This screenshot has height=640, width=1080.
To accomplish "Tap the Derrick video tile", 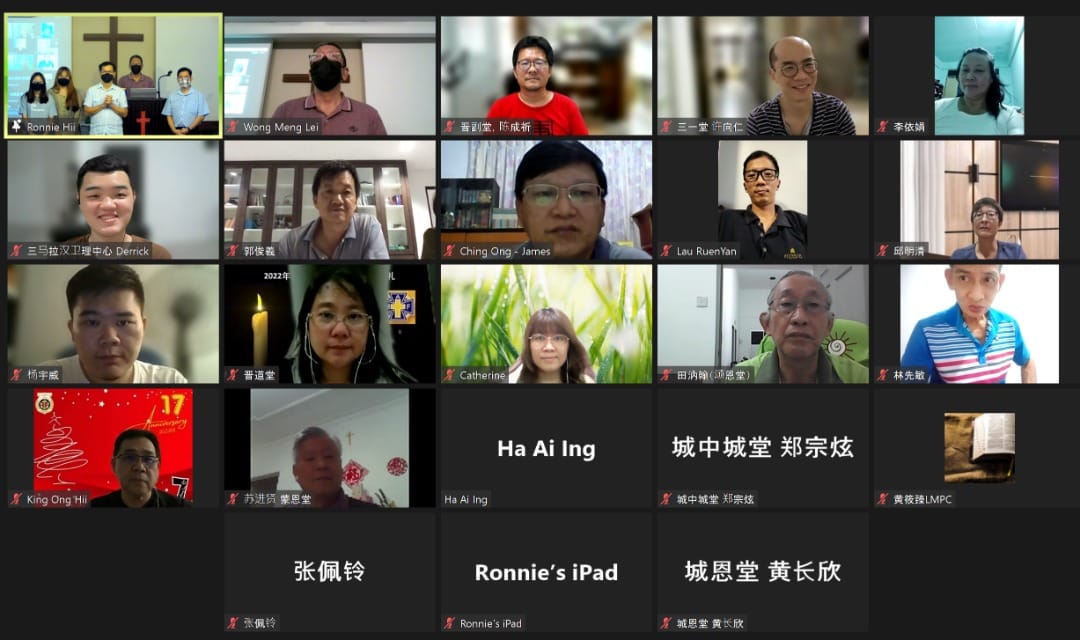I will click(x=113, y=199).
